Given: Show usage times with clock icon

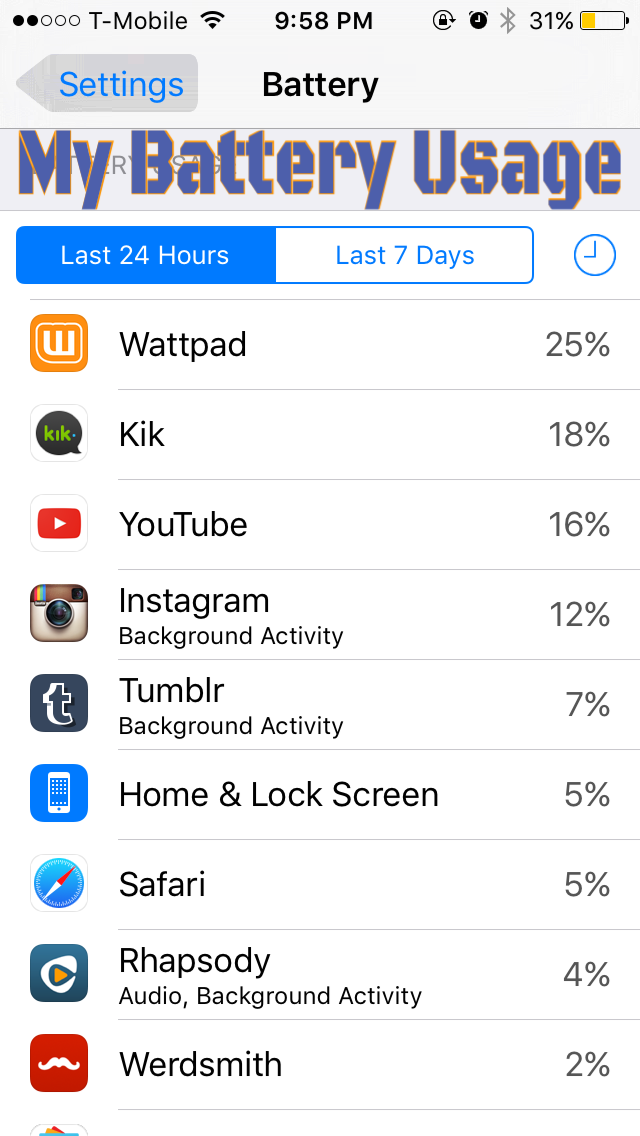Looking at the screenshot, I should (x=594, y=255).
